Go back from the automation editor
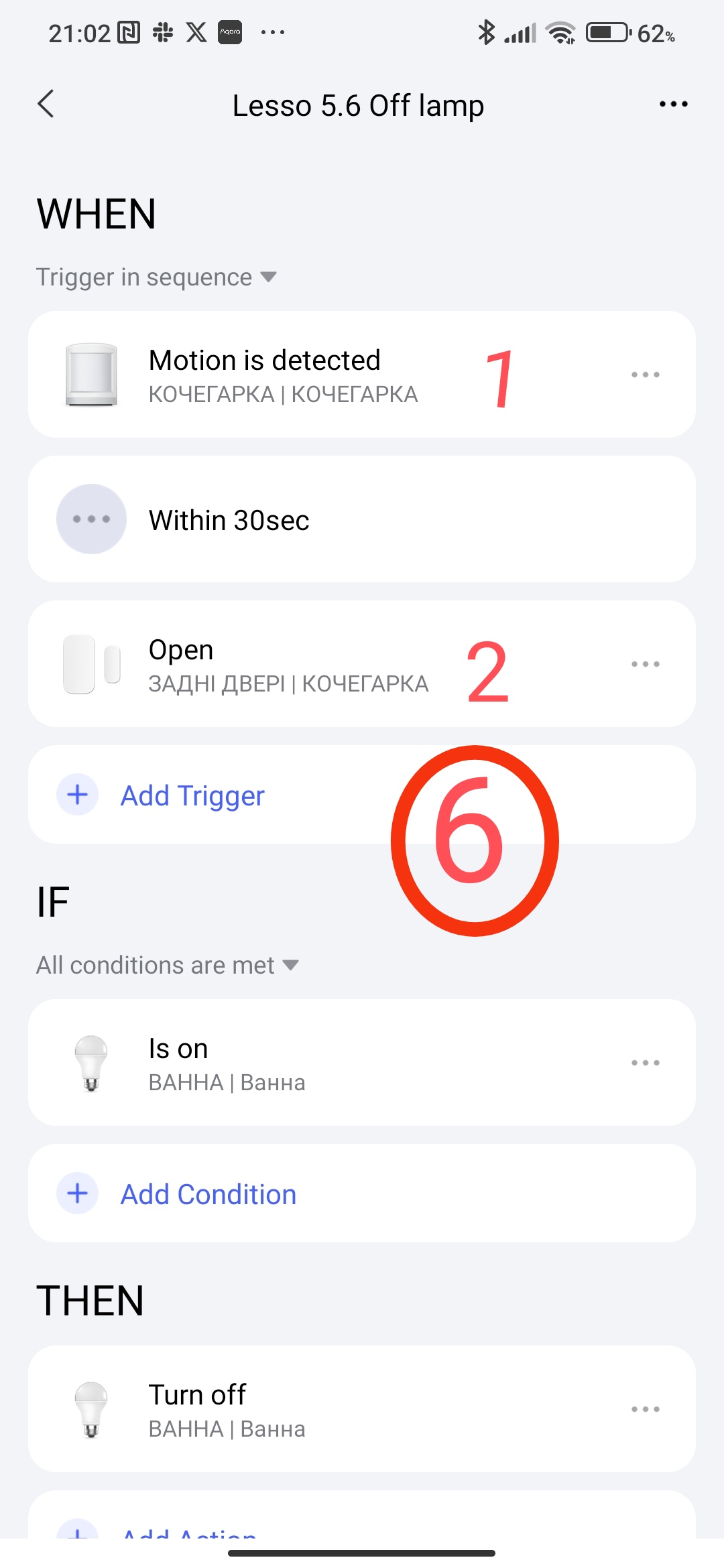The width and height of the screenshot is (724, 1568). point(46,104)
